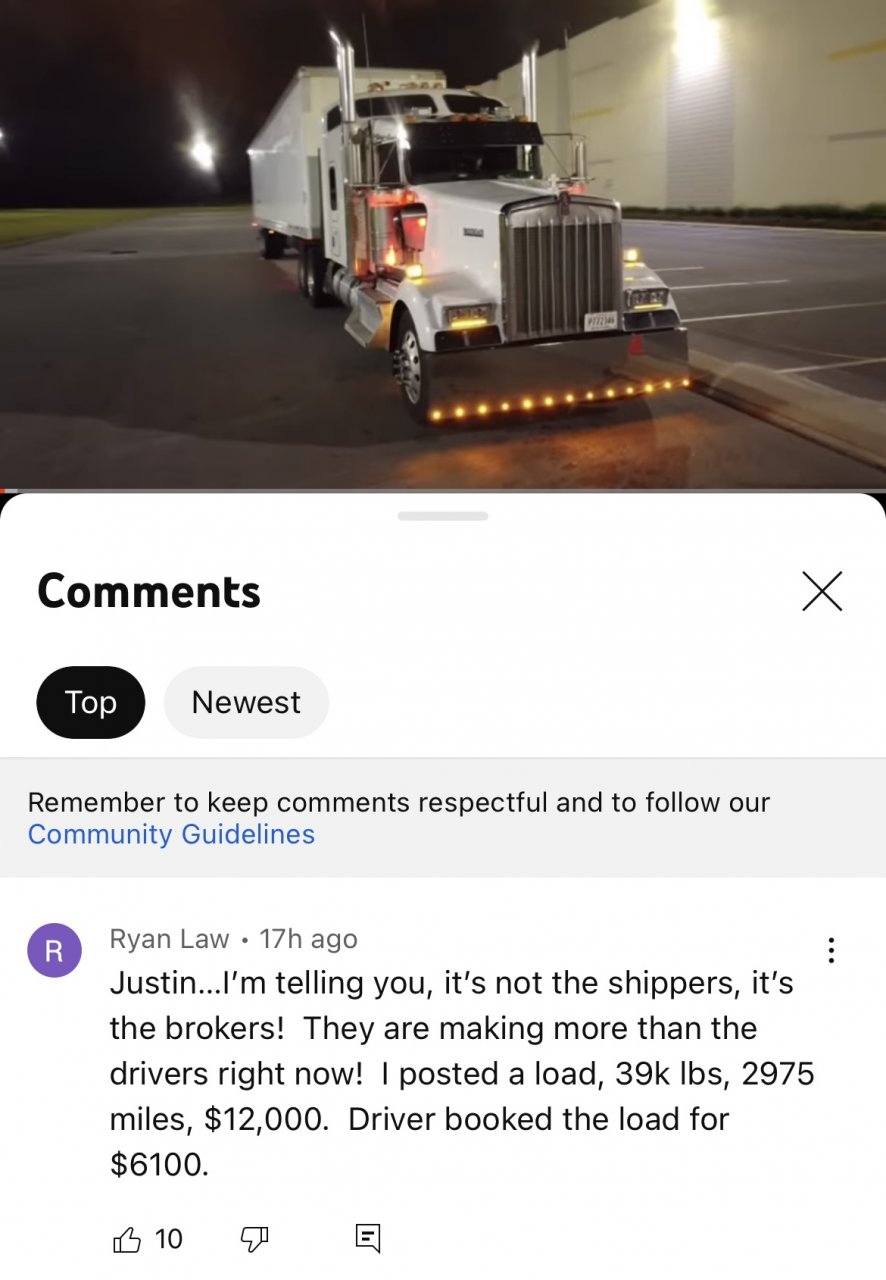Dislike Ryan Law's comment
This screenshot has width=886, height=1280.
(255, 1240)
